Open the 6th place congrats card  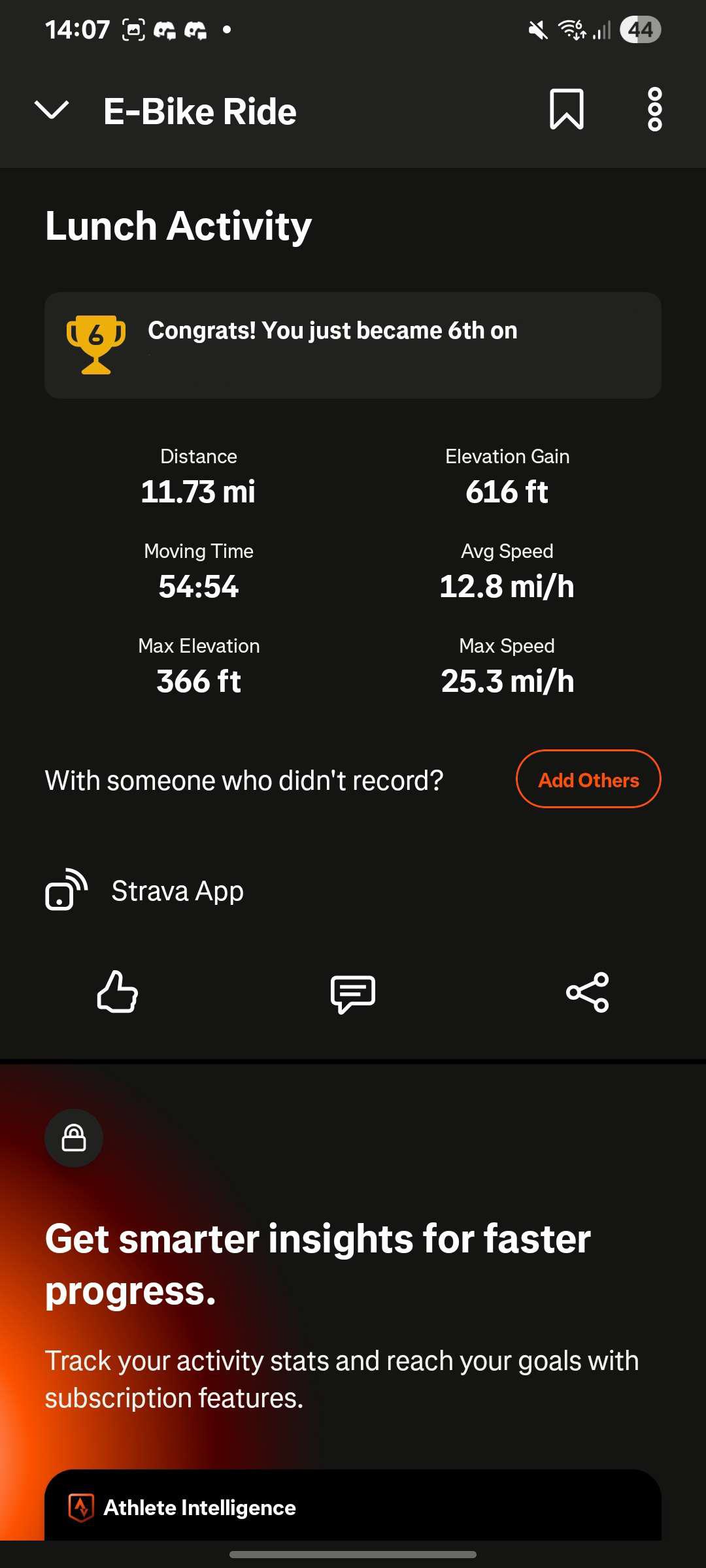point(353,345)
